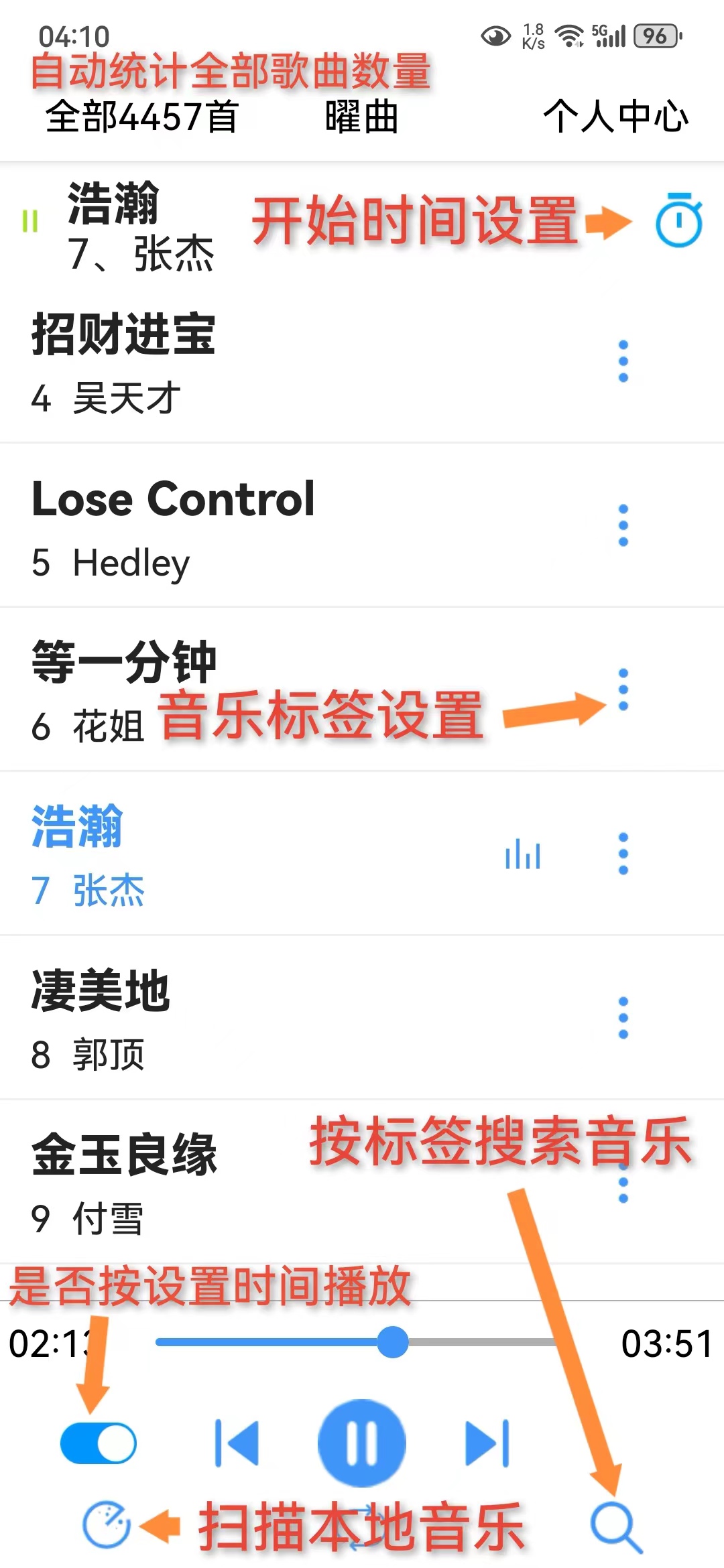
Task: Open the three-dot menu for 等一分钟
Action: click(x=623, y=690)
